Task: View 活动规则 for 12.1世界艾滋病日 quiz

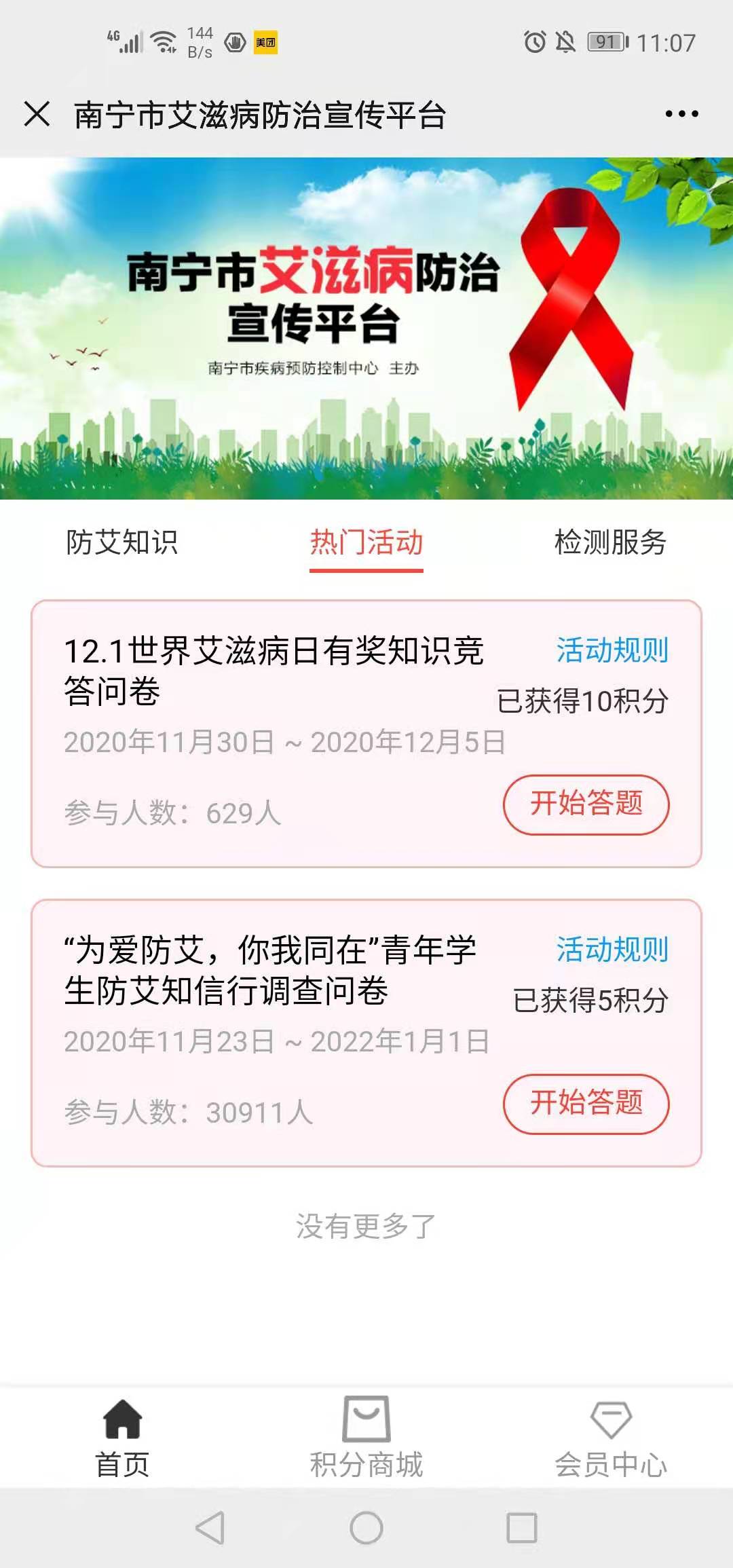Action: pos(612,650)
